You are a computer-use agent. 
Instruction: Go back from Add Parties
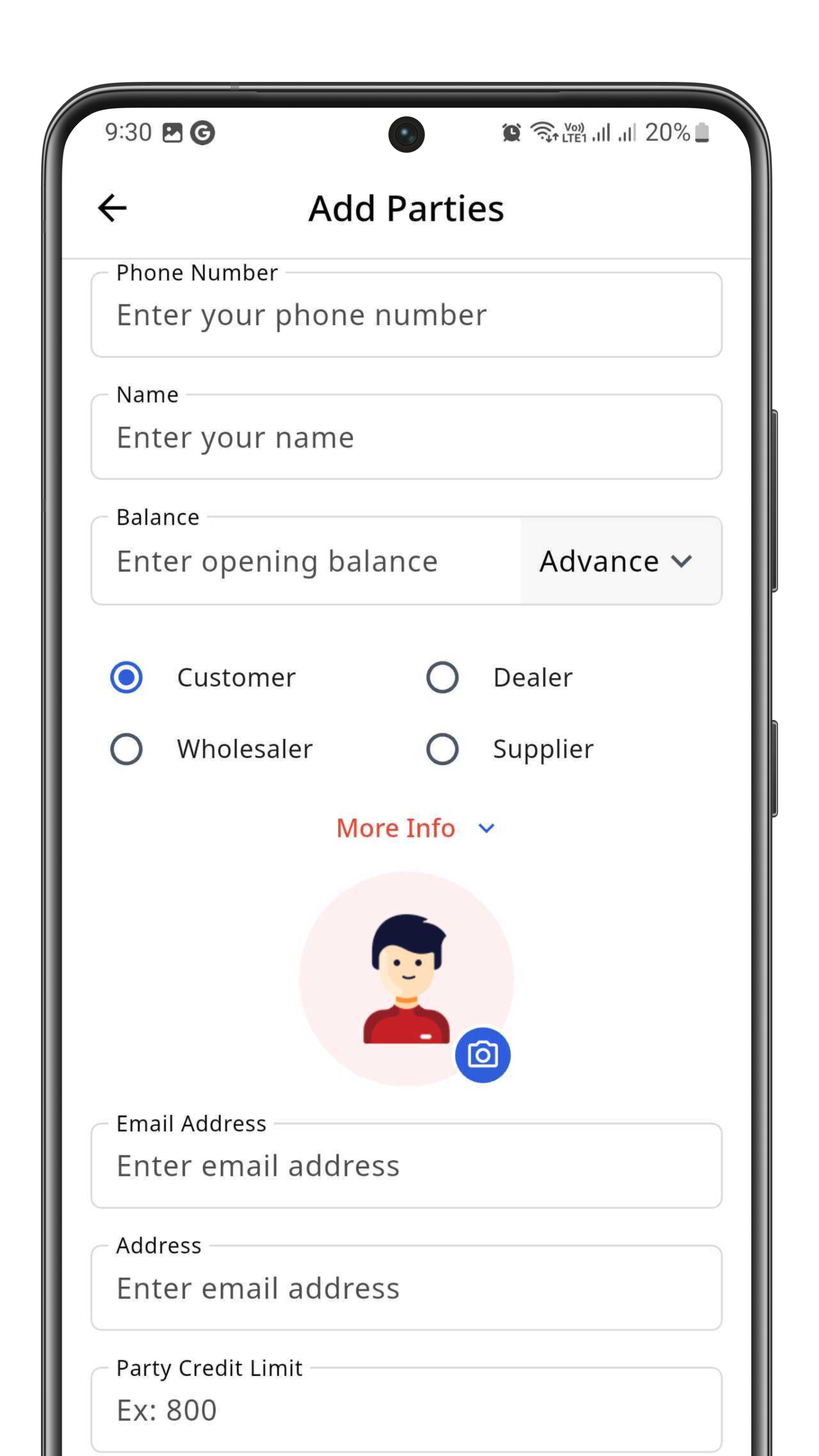pos(112,208)
